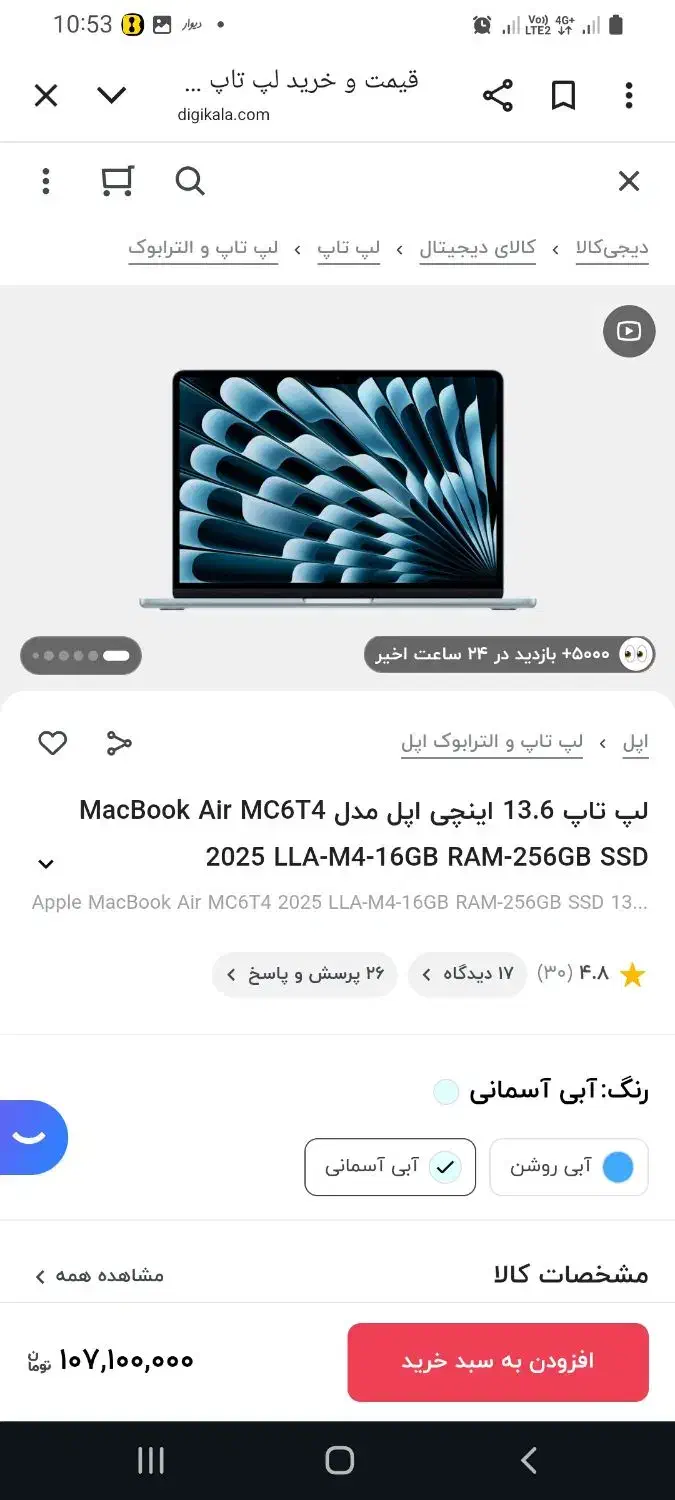Expand the browser tab dropdown chevron
The height and width of the screenshot is (1500, 675).
point(111,96)
